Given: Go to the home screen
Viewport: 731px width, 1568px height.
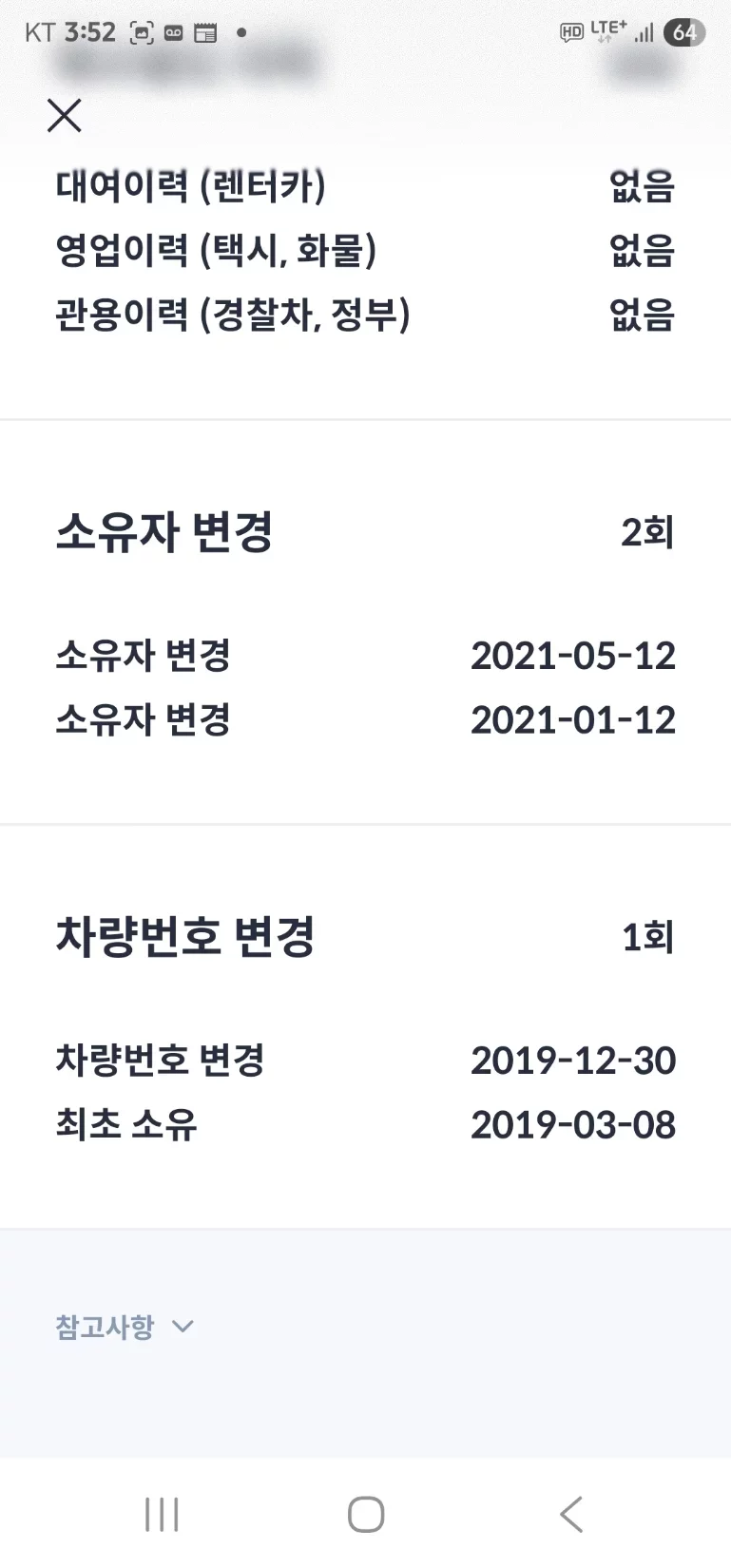Looking at the screenshot, I should (366, 1514).
